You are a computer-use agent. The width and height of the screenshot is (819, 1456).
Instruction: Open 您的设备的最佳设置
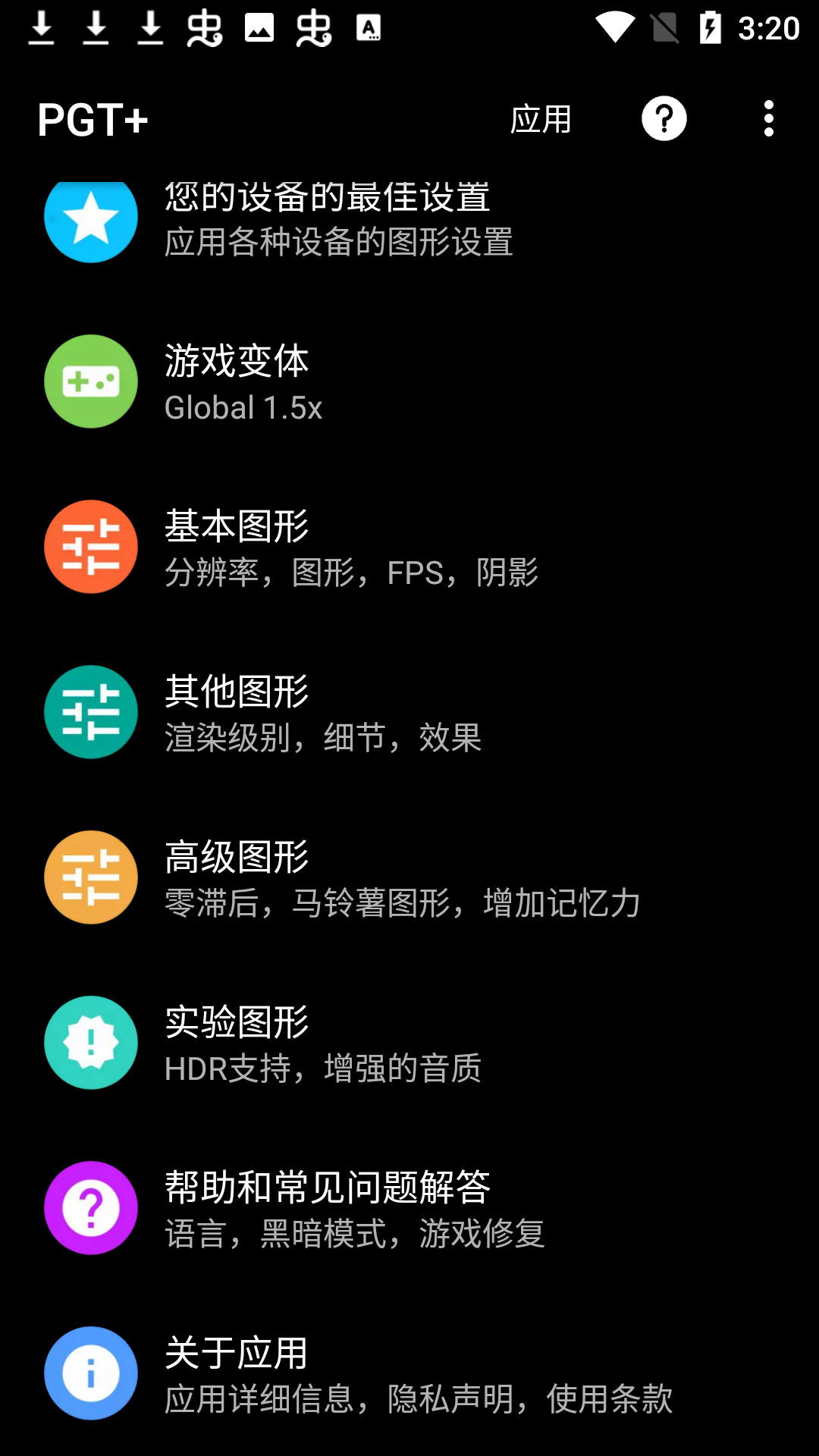click(409, 220)
